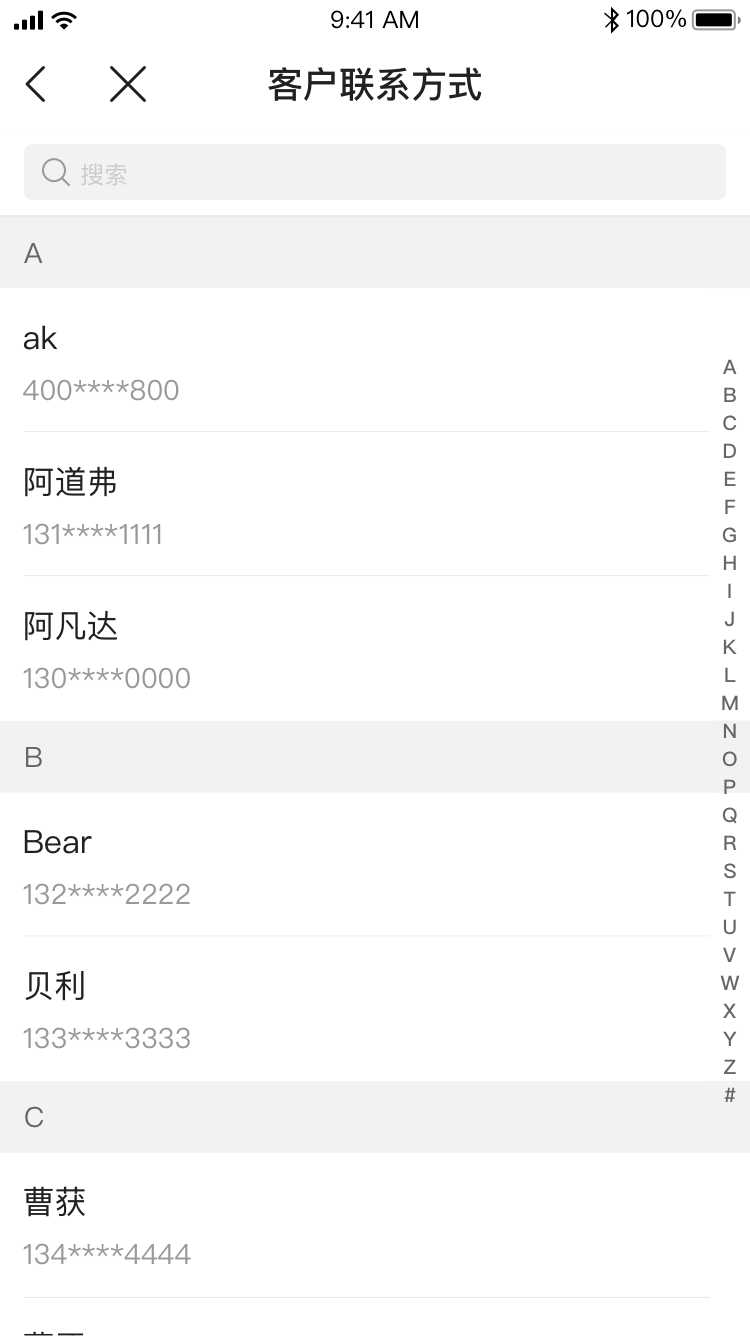Jump to # section in index
Viewport: 750px width, 1336px height.
click(729, 1095)
